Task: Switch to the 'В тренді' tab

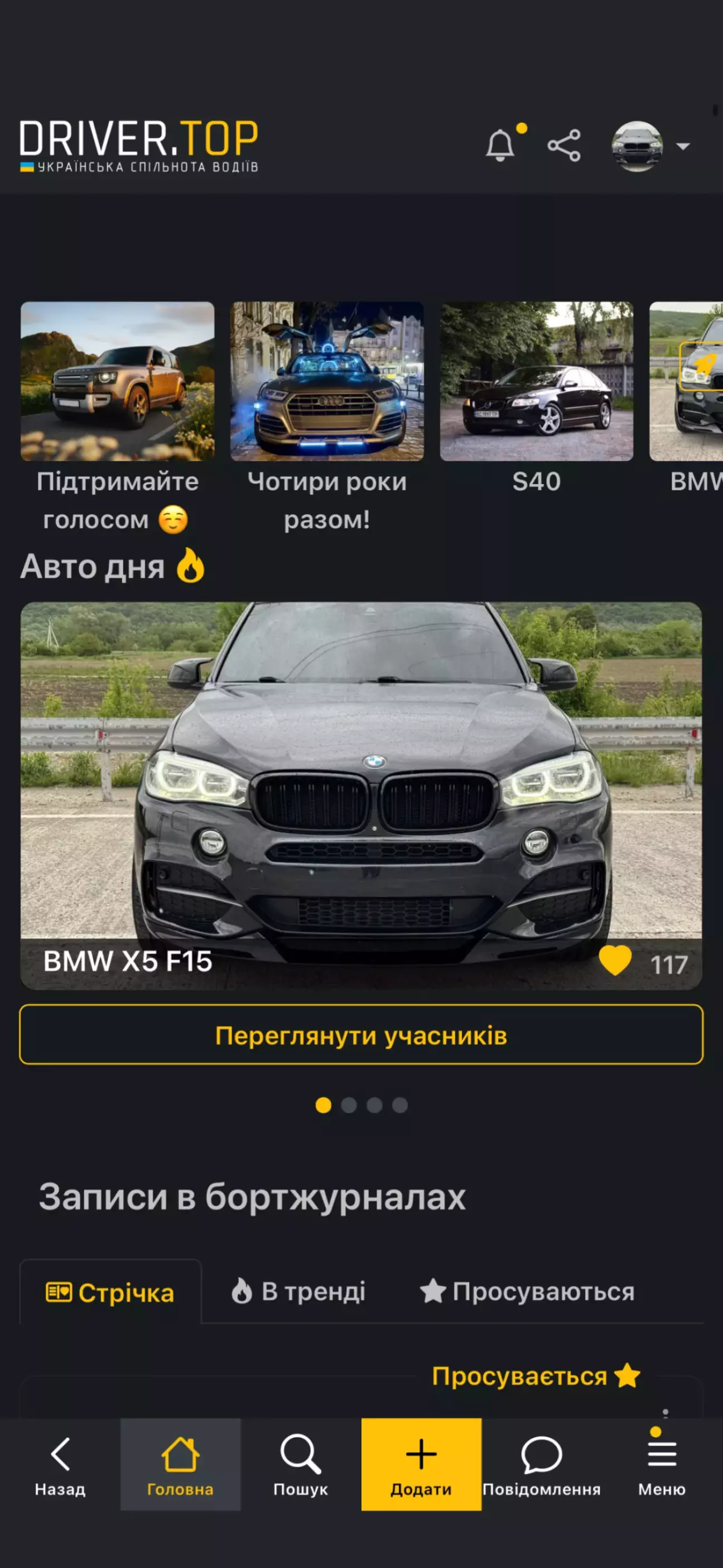Action: [x=299, y=1291]
